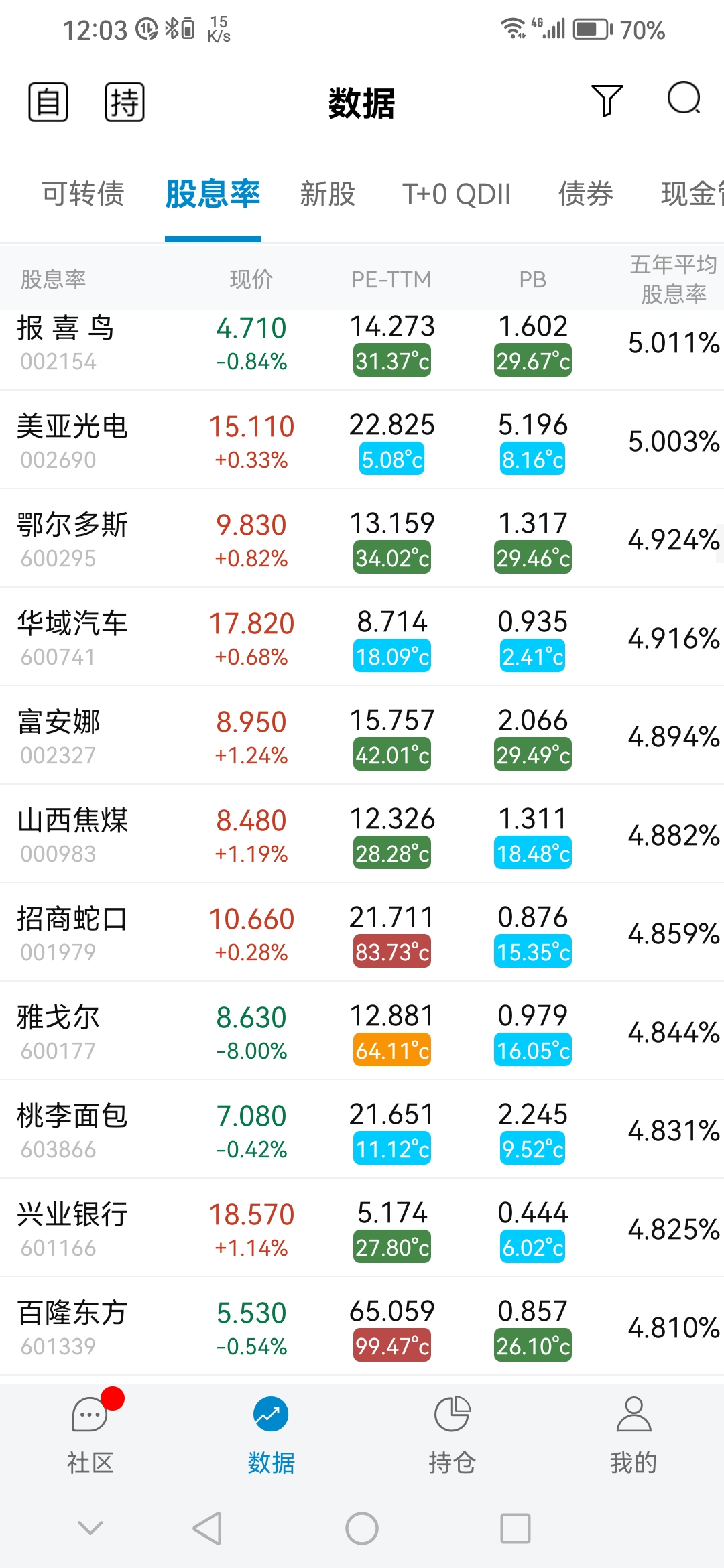Open the filter funnel icon
Viewport: 724px width, 1568px height.
607,101
